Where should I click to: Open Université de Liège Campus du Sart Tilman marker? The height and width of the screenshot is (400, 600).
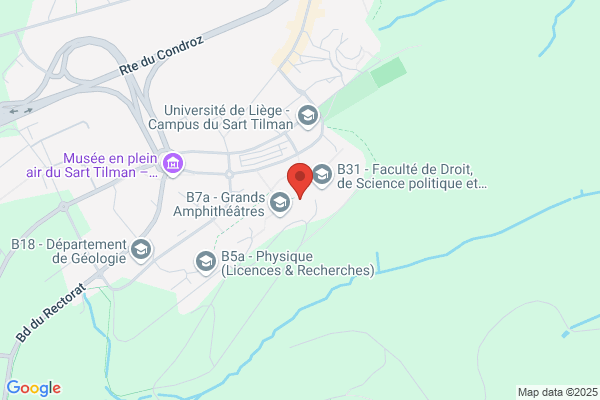[x=308, y=116]
